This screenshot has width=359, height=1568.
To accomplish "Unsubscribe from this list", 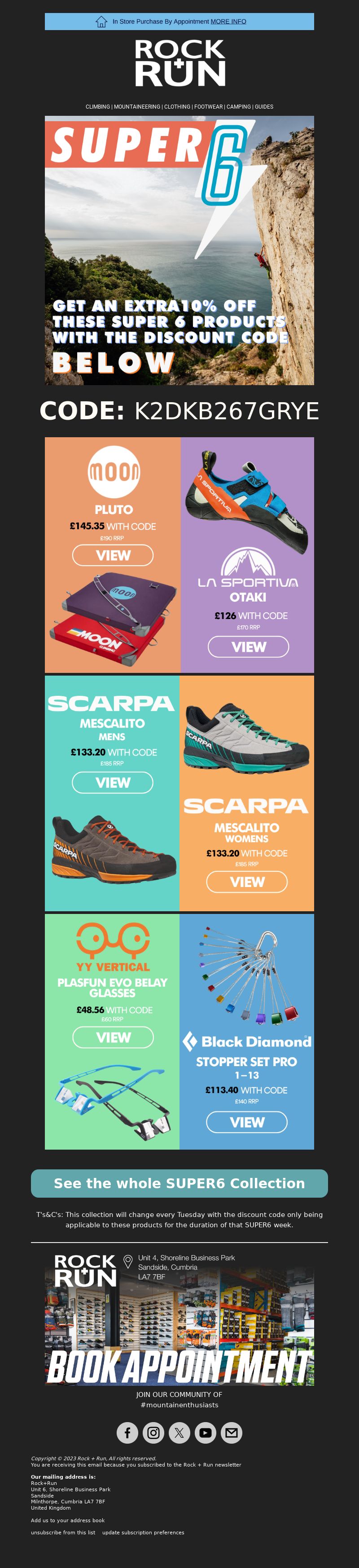I will tap(63, 1533).
